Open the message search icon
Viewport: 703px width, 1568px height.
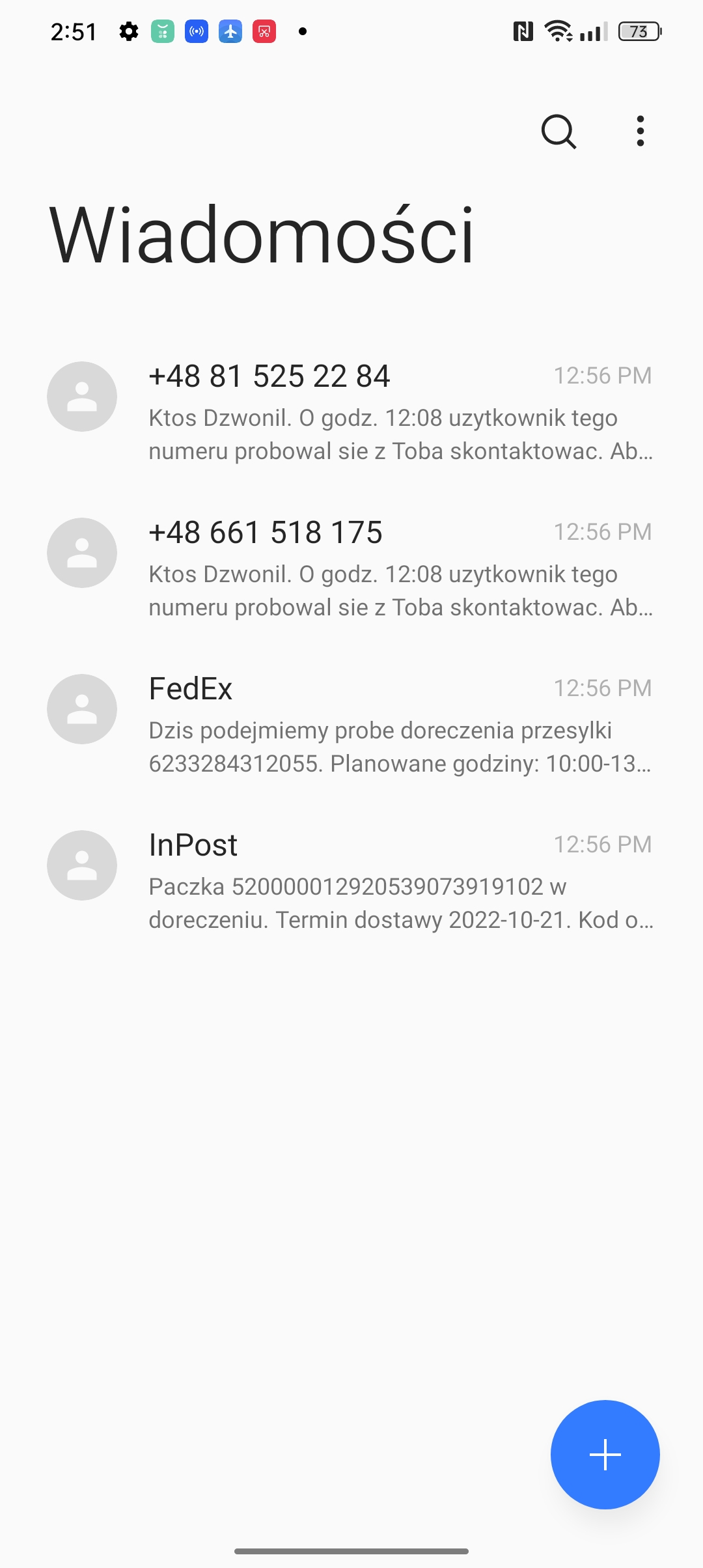(558, 132)
